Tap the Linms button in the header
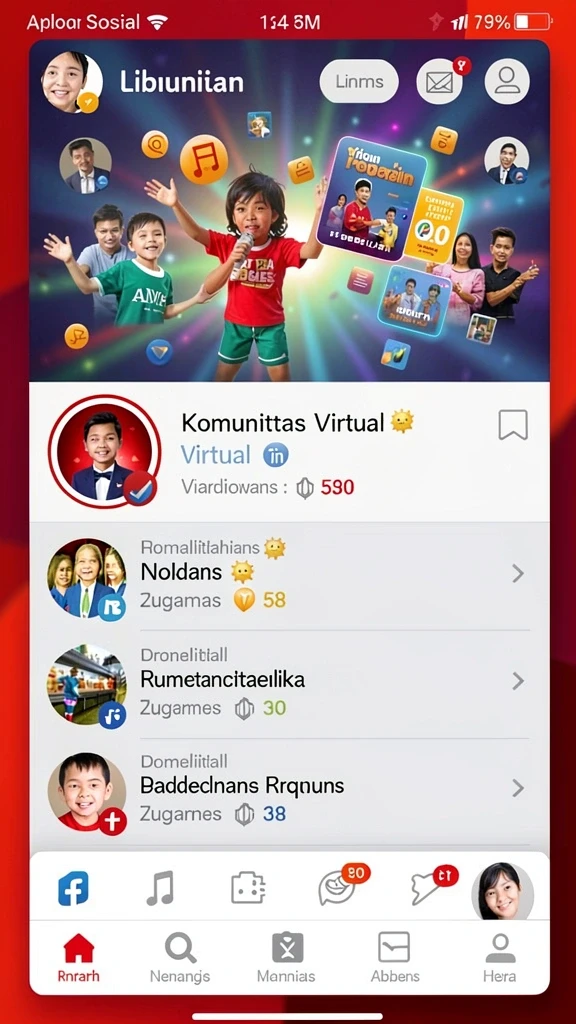The height and width of the screenshot is (1024, 576). [x=359, y=82]
